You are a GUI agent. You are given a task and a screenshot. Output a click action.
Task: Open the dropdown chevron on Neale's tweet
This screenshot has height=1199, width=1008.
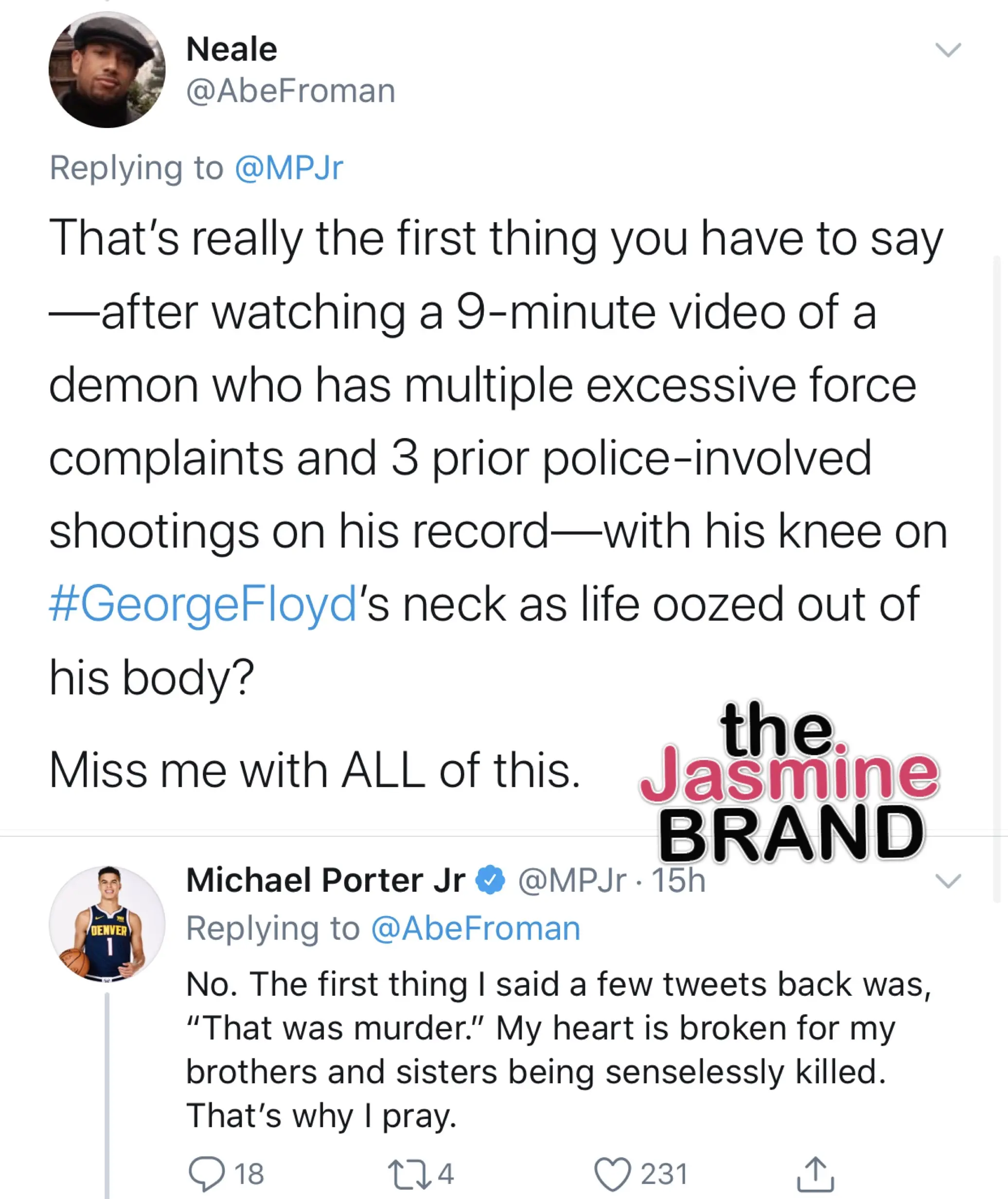(948, 50)
